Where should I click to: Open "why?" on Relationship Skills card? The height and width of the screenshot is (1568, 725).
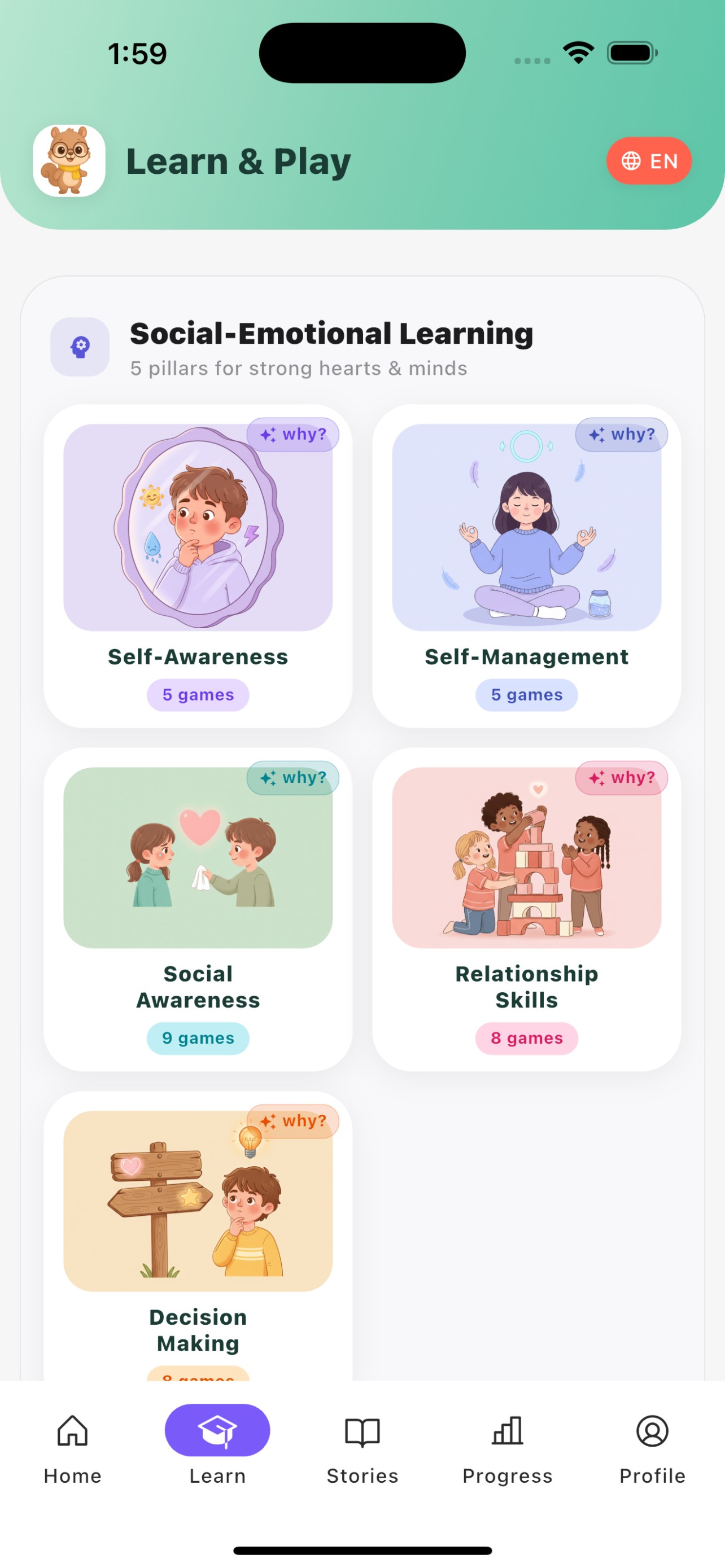point(622,777)
